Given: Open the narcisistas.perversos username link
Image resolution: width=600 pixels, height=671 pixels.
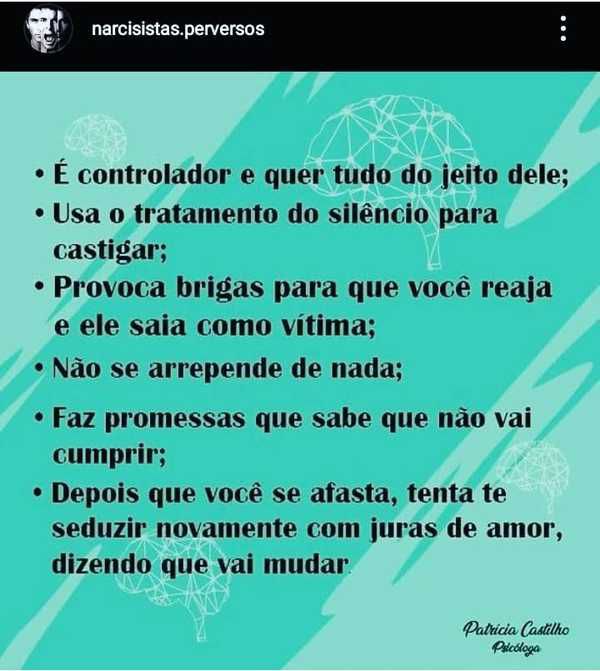Looking at the screenshot, I should point(177,29).
